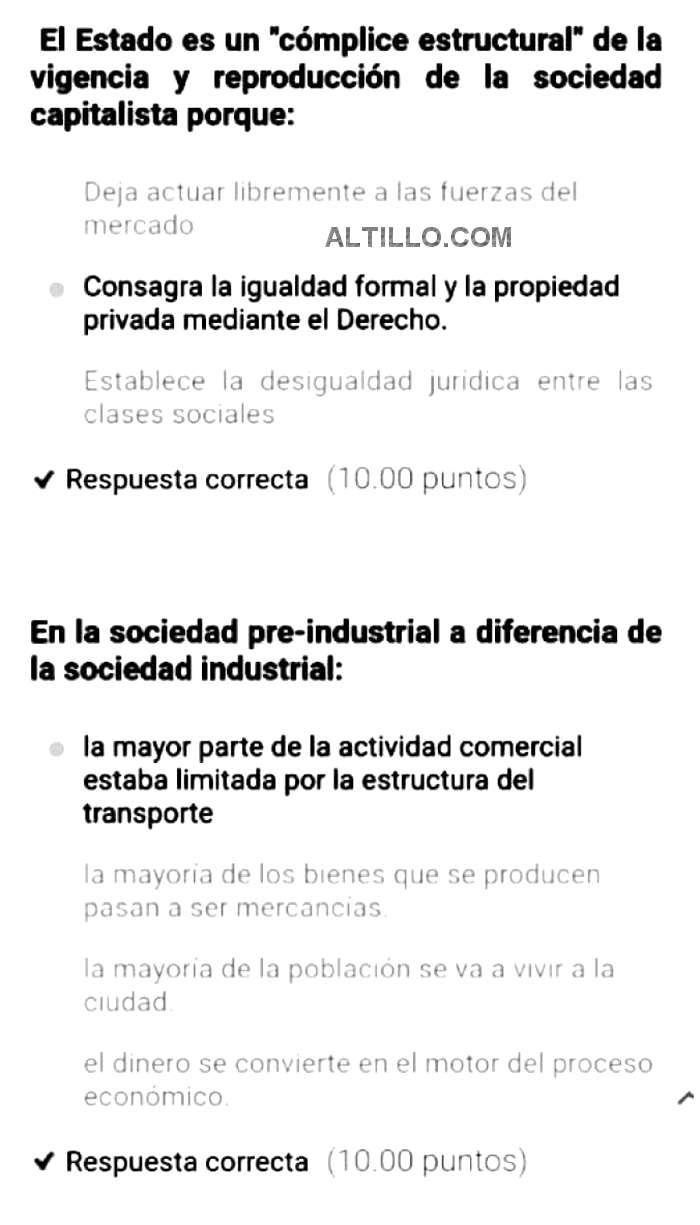Tap the up chevron arrow
Viewport: 700px width, 1225px height.
[x=685, y=1098]
